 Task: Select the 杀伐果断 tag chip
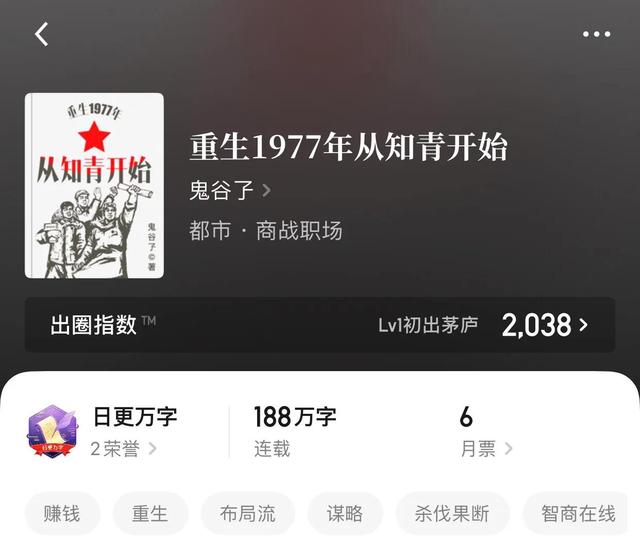pyautogui.click(x=452, y=513)
